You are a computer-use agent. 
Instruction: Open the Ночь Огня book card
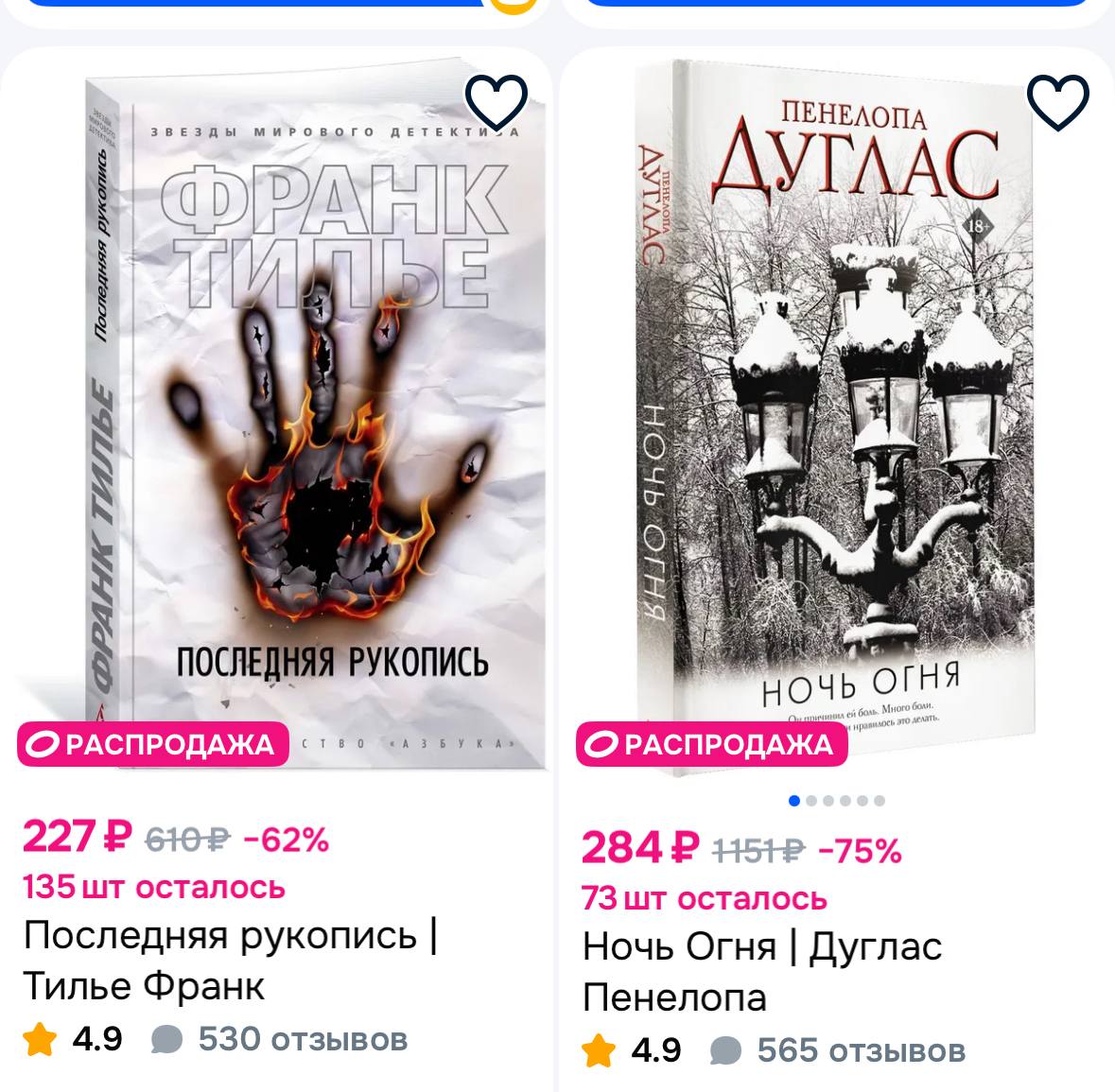pos(832,425)
